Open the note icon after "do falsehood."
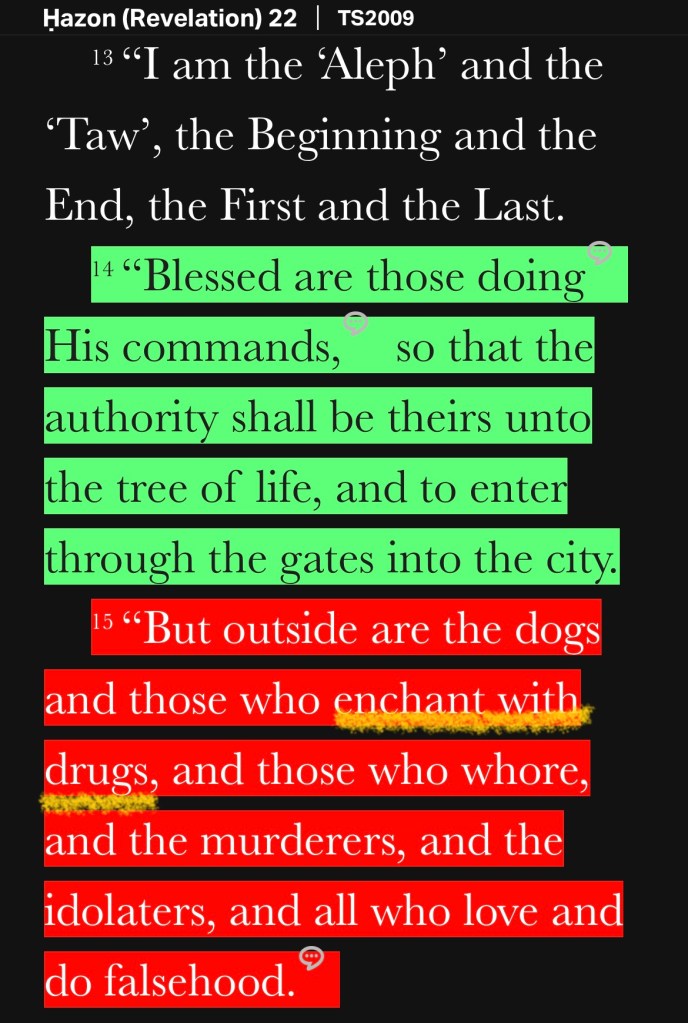Screen dimensions: 688x1023 click(313, 957)
